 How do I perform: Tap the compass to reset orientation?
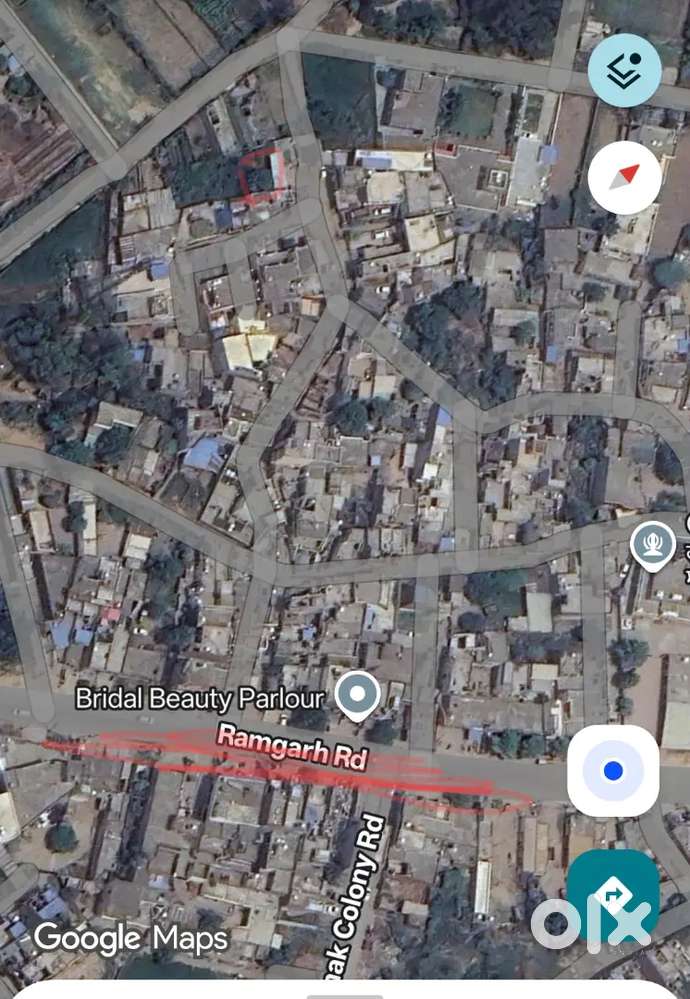pos(624,178)
